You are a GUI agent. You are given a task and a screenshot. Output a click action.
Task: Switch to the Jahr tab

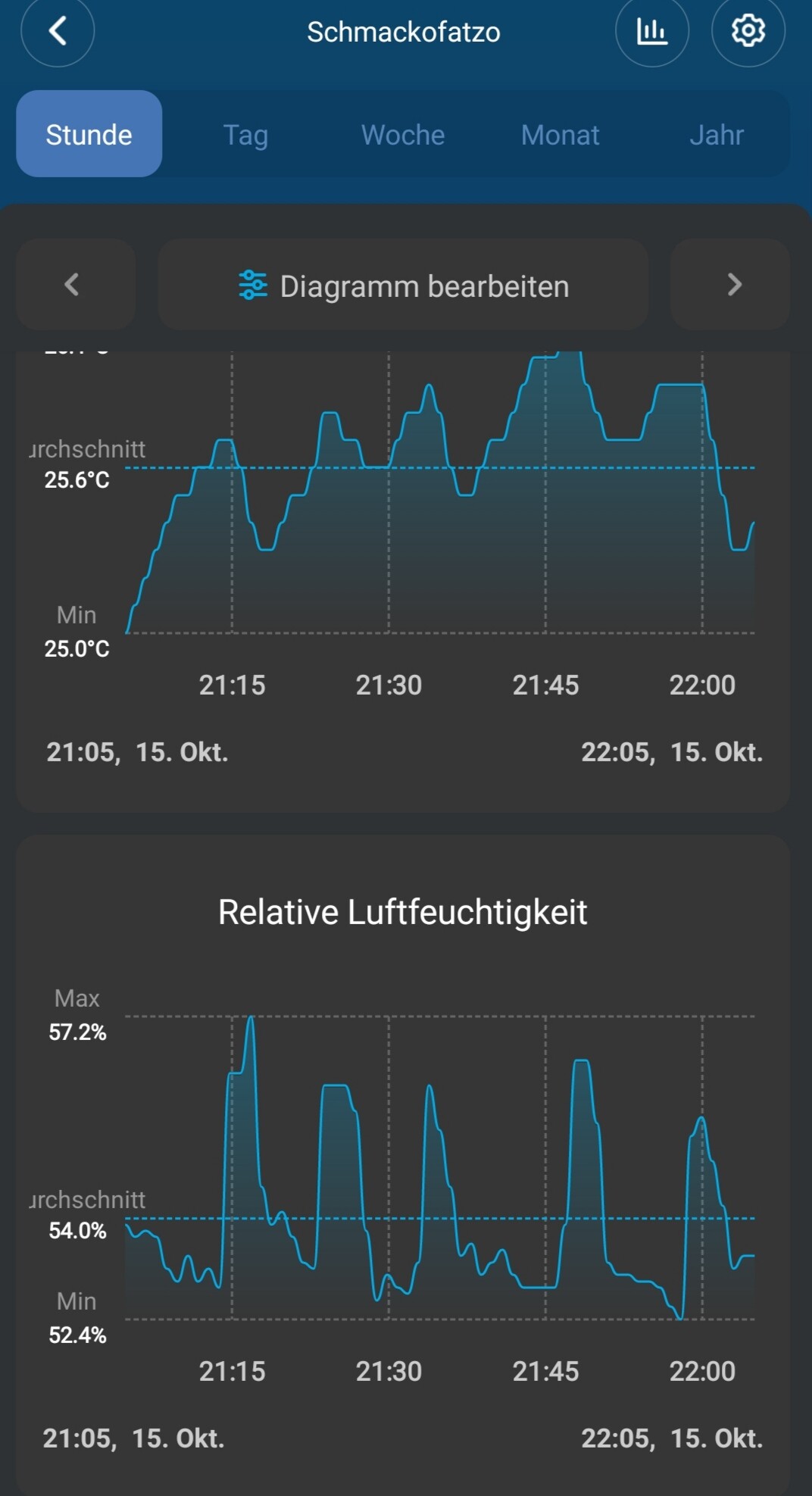716,135
